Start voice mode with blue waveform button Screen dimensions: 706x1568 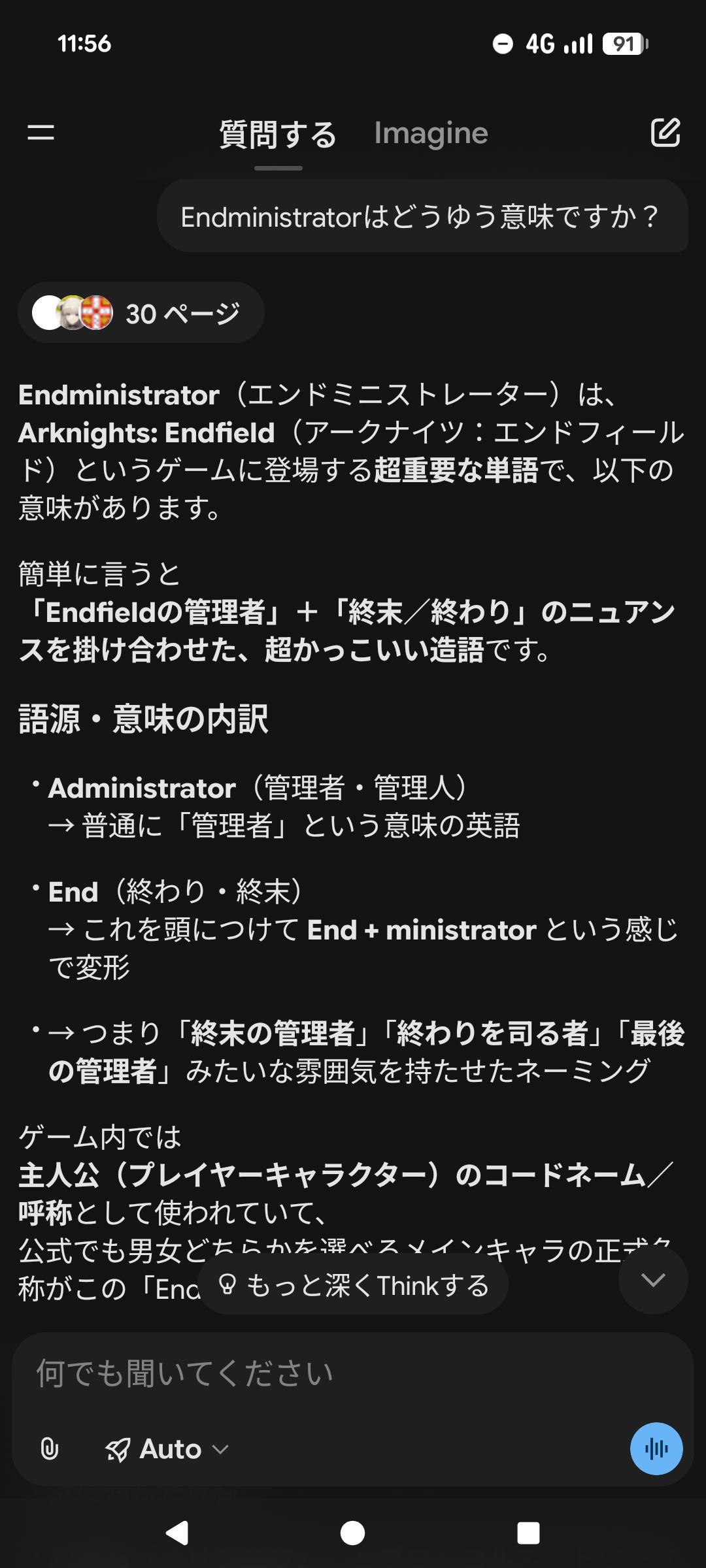[656, 1448]
